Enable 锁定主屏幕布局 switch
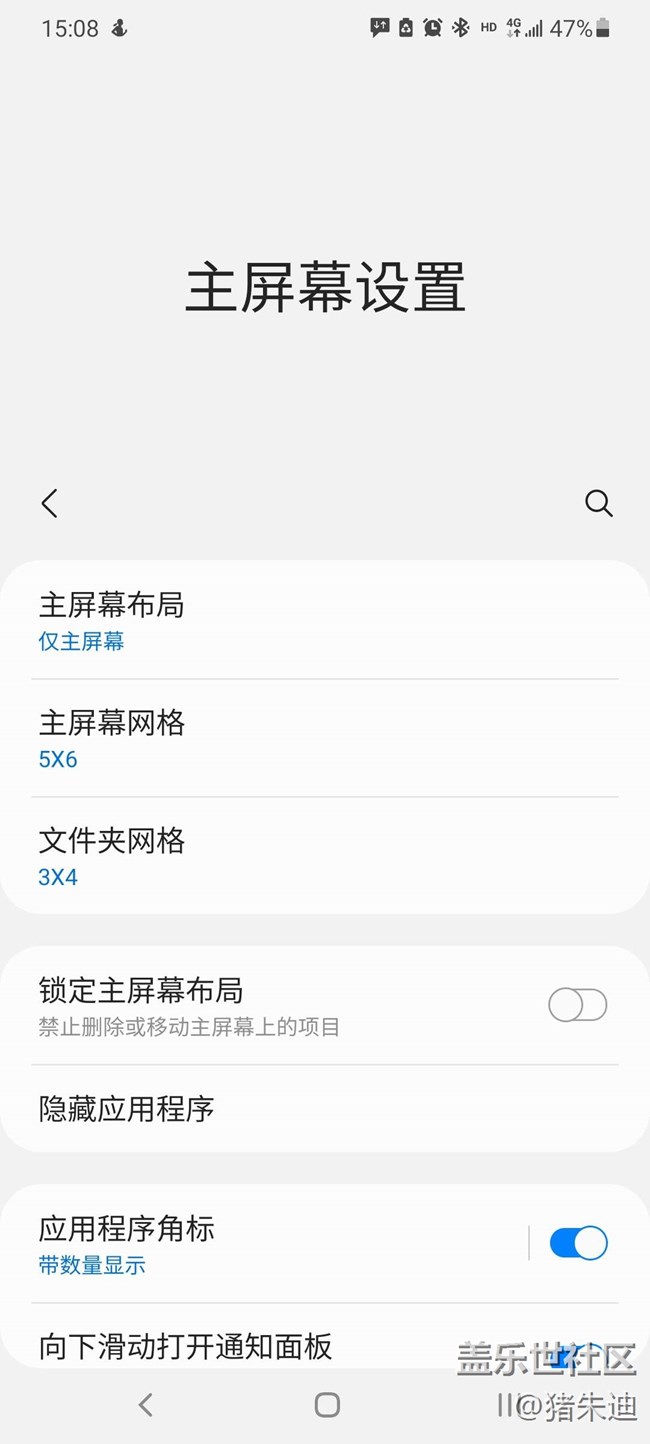 (x=578, y=1005)
